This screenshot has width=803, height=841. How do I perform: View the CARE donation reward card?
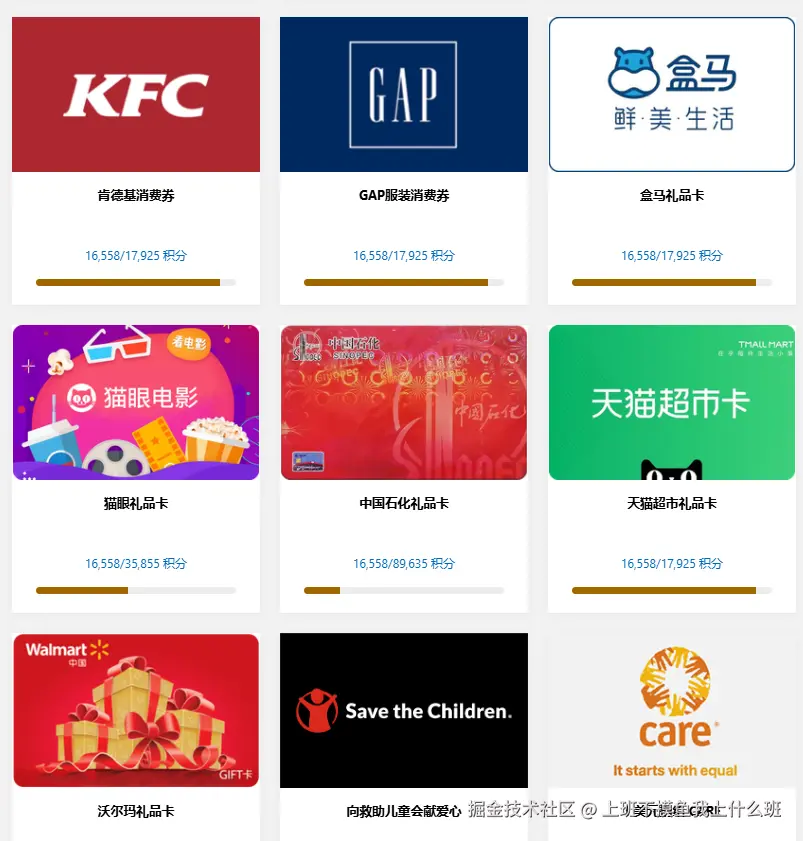coord(671,711)
